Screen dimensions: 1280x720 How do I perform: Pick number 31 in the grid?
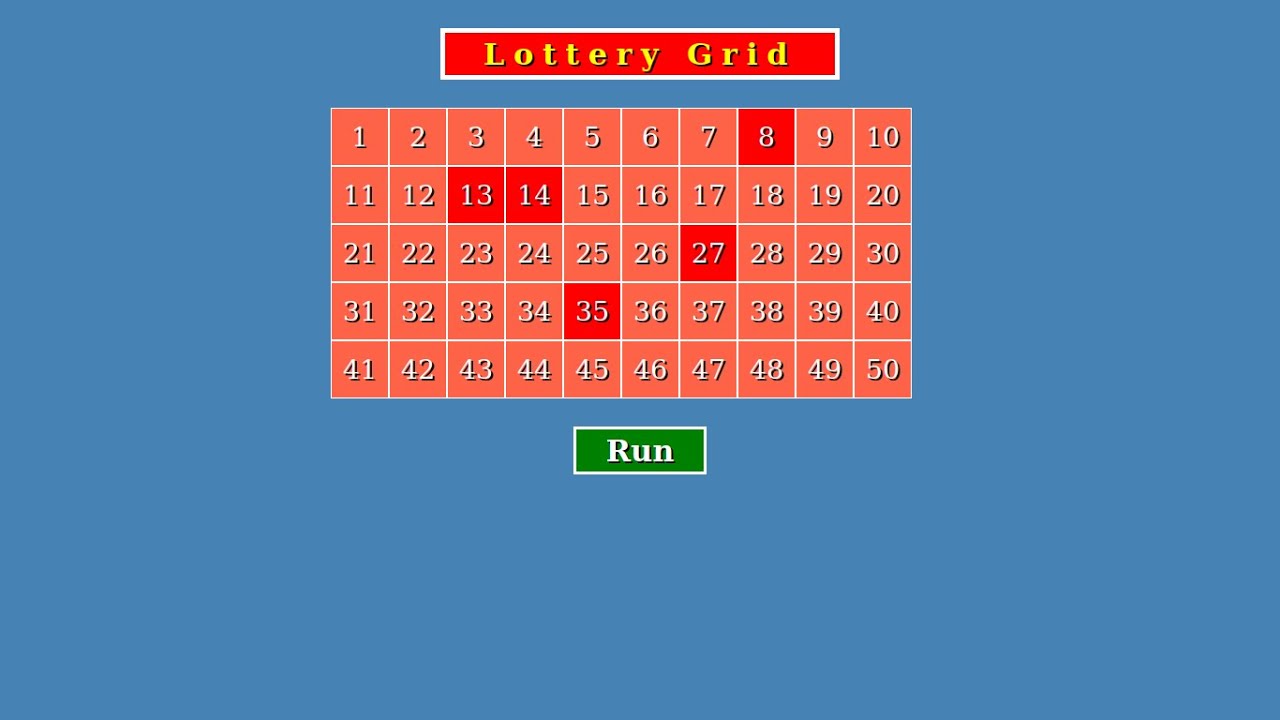click(360, 311)
